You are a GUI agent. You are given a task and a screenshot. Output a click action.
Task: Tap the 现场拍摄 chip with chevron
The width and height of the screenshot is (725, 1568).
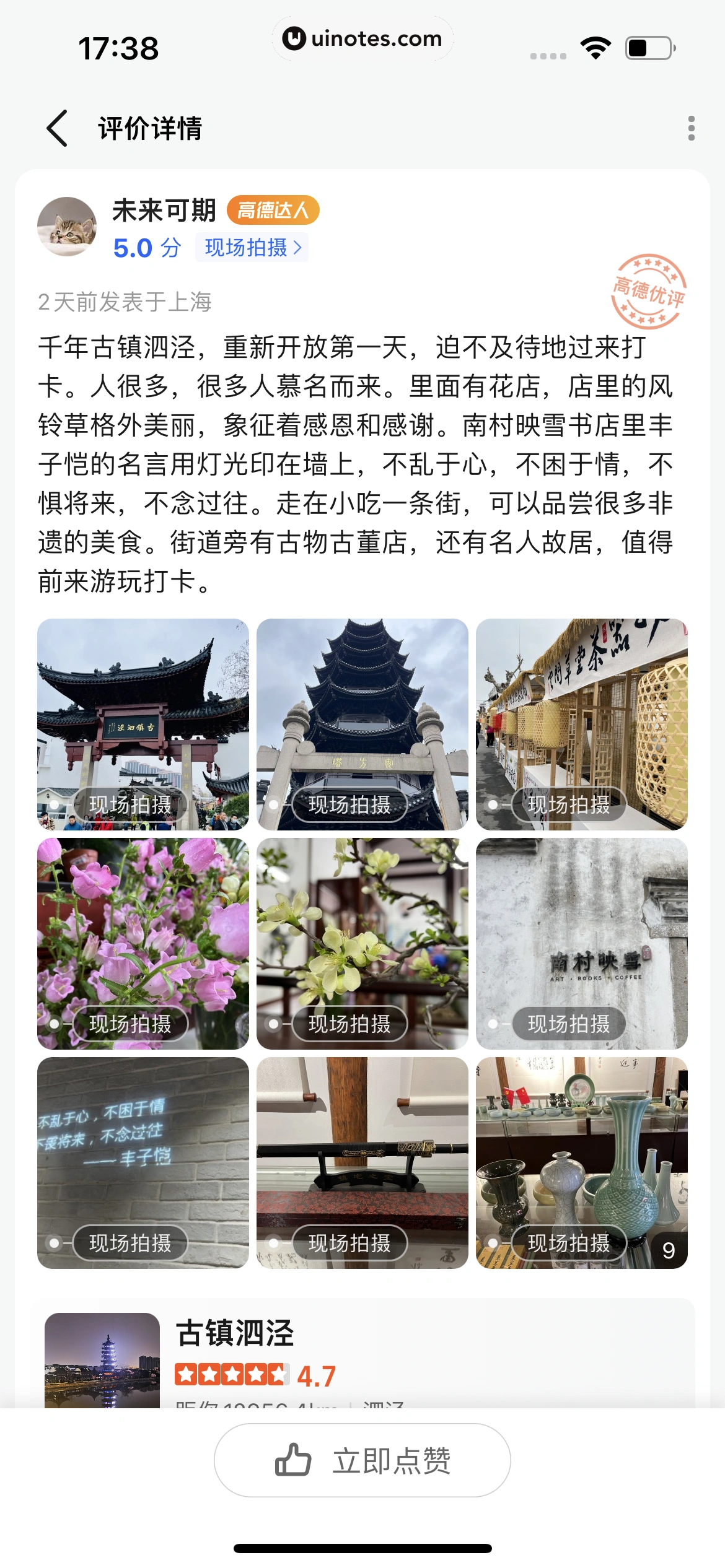252,248
